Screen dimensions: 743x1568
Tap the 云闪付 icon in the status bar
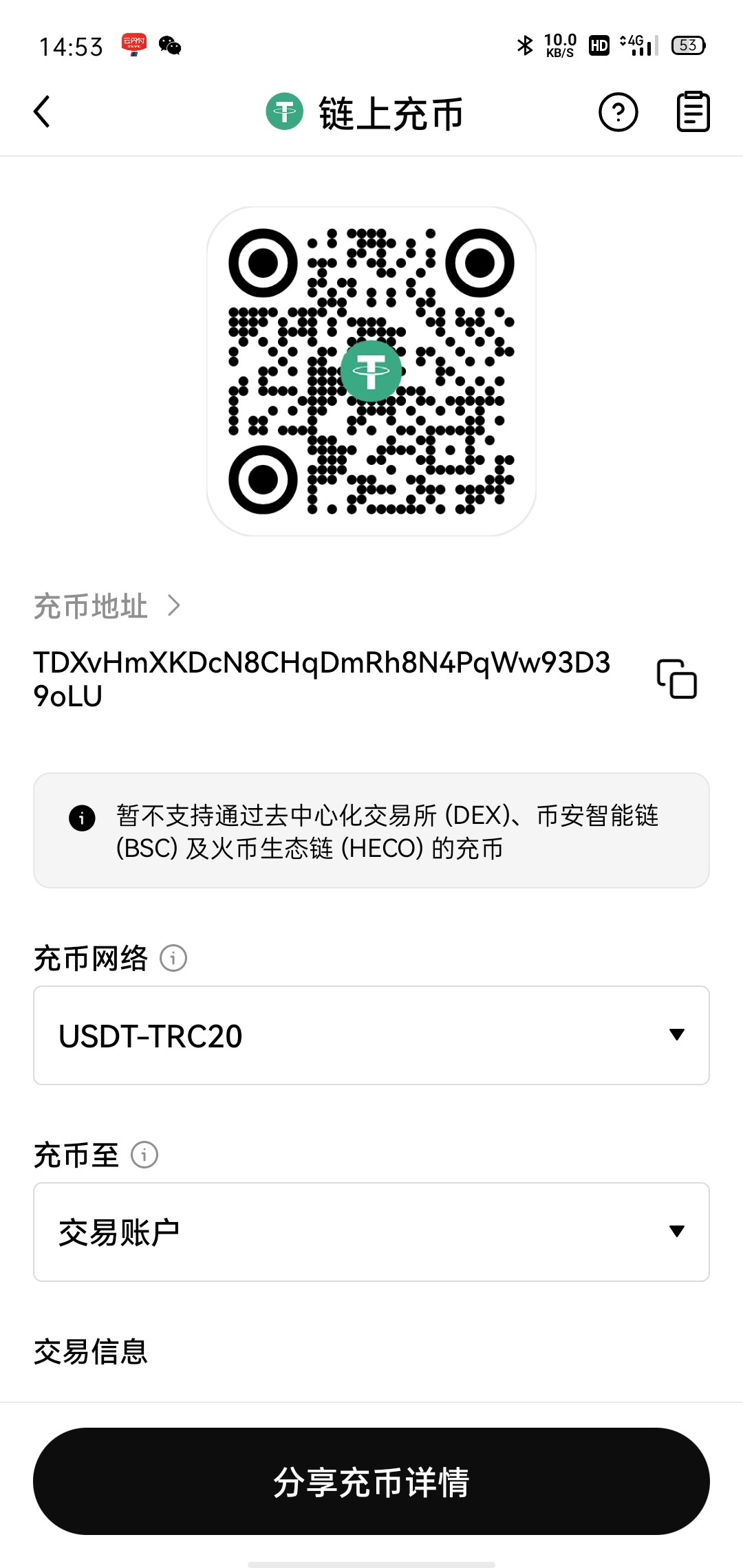point(133,43)
